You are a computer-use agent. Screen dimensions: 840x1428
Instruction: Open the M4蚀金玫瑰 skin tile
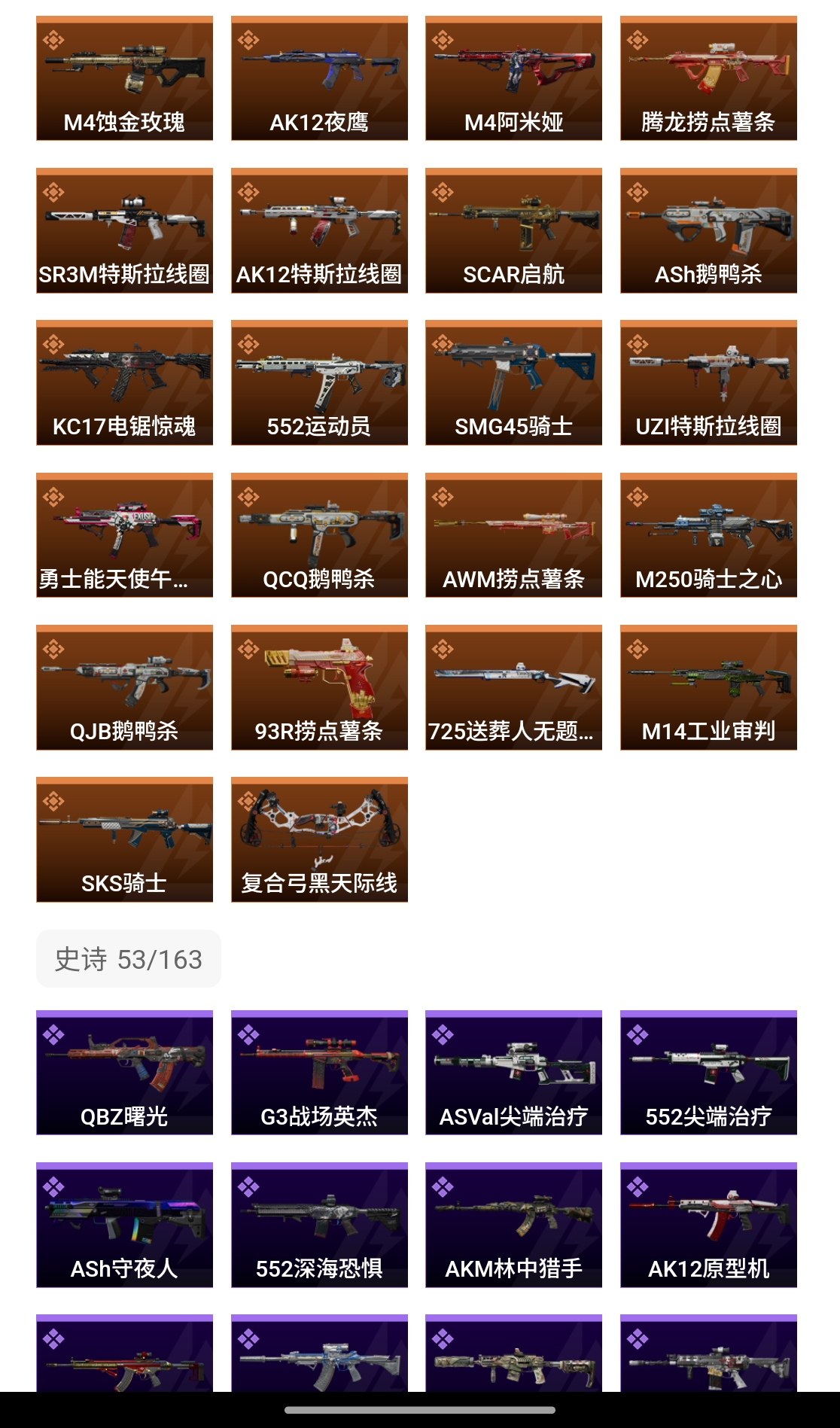(x=124, y=78)
